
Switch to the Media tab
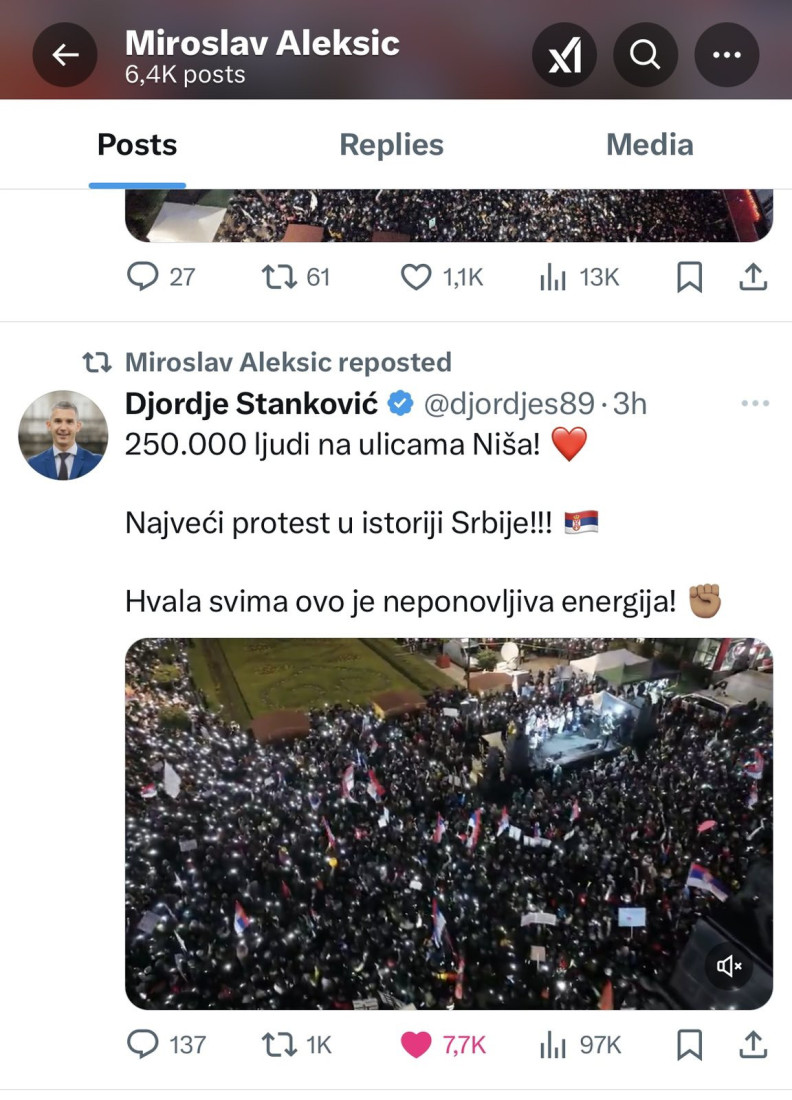(649, 145)
